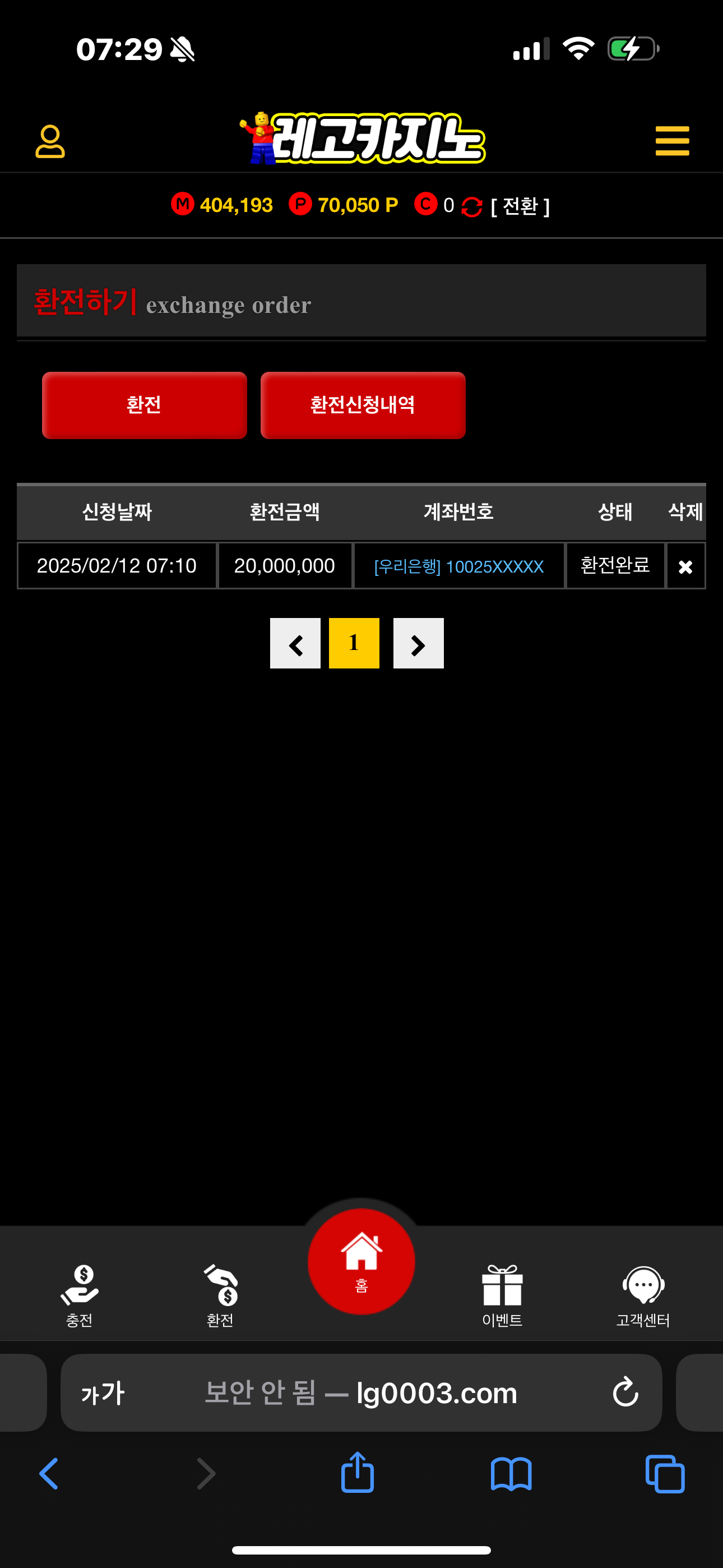Refresh the balance with the red arrows
The height and width of the screenshot is (1568, 723).
tap(472, 207)
